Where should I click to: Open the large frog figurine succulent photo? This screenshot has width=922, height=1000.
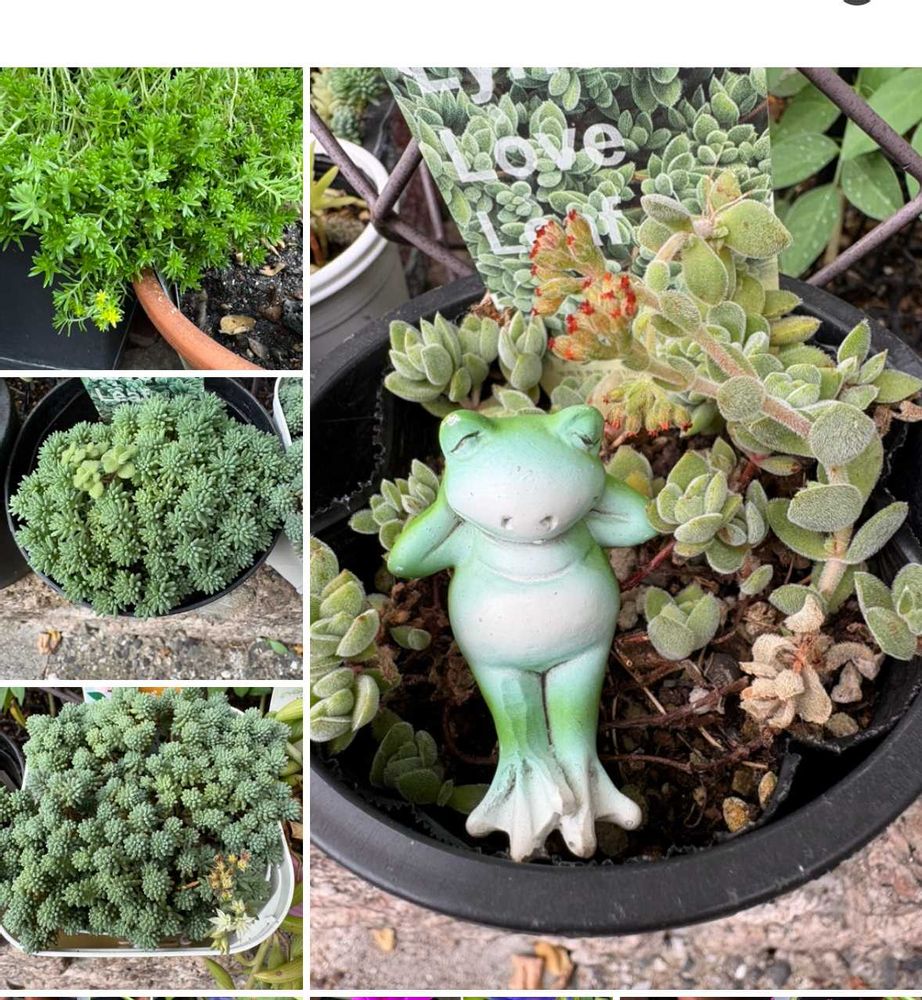click(616, 528)
